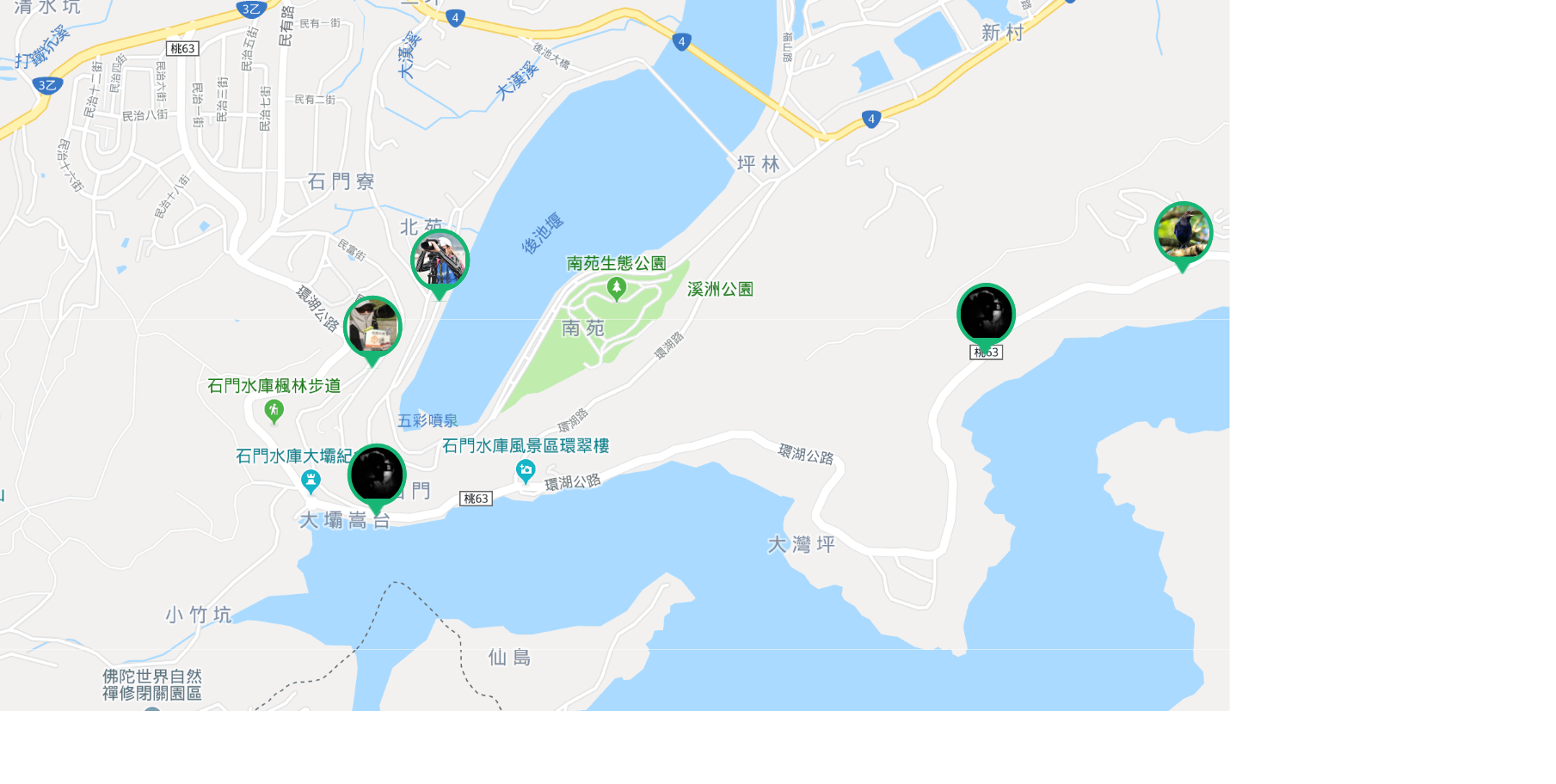Select the 南苑生態公園 park marker
Viewport: 1556px width, 784px height.
616,288
